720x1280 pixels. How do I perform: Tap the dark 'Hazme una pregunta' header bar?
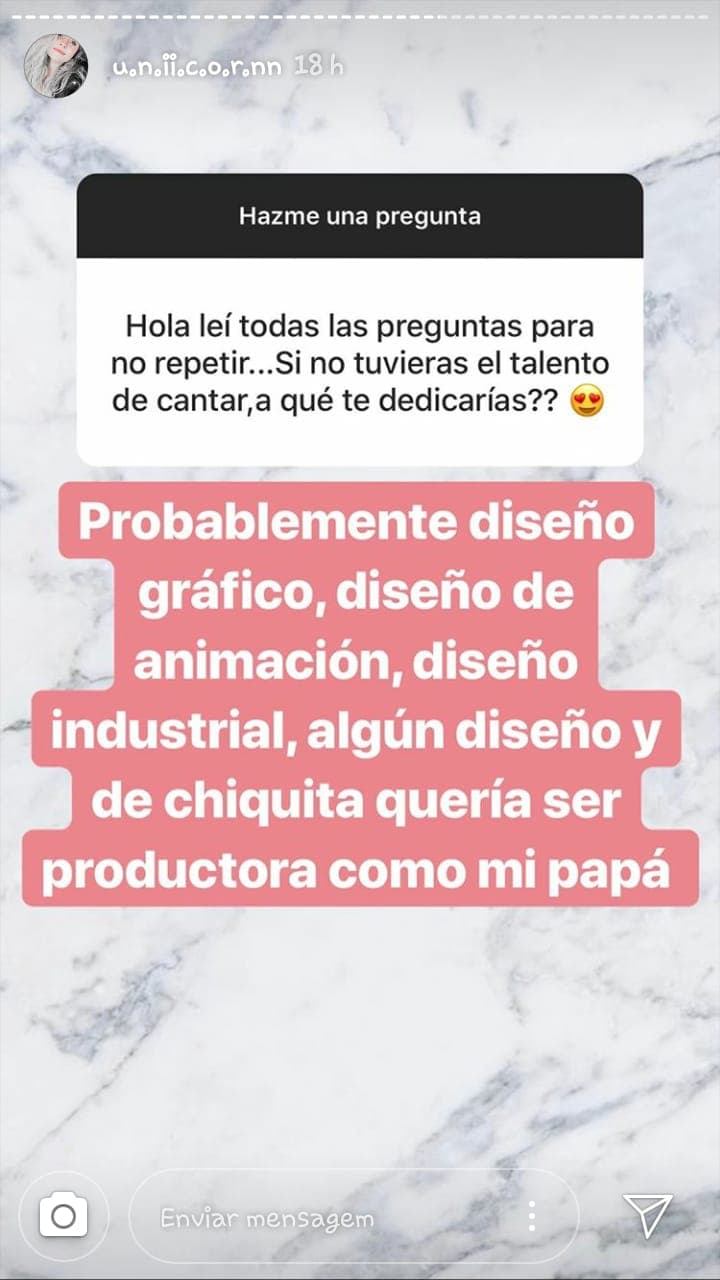tap(360, 214)
